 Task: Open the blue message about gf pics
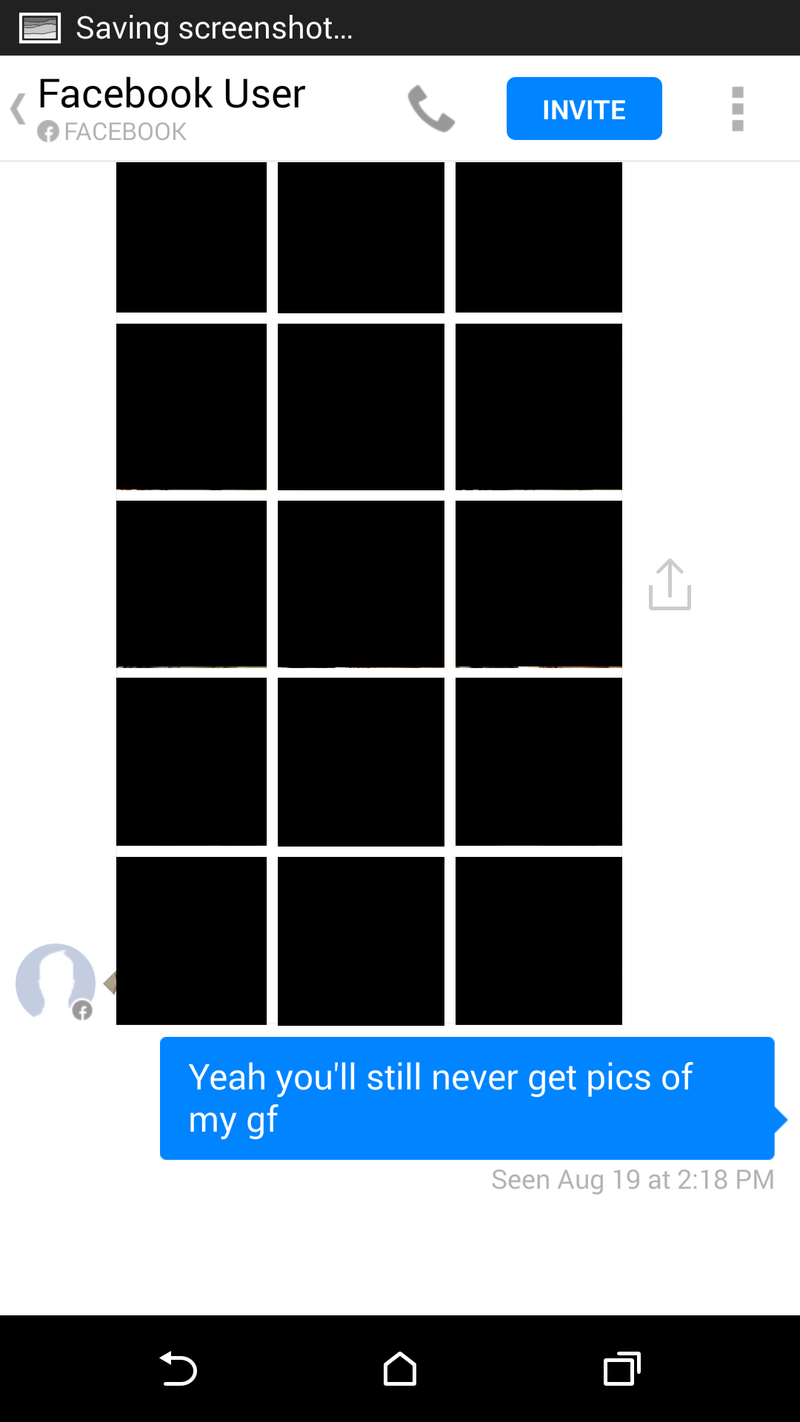point(467,1098)
